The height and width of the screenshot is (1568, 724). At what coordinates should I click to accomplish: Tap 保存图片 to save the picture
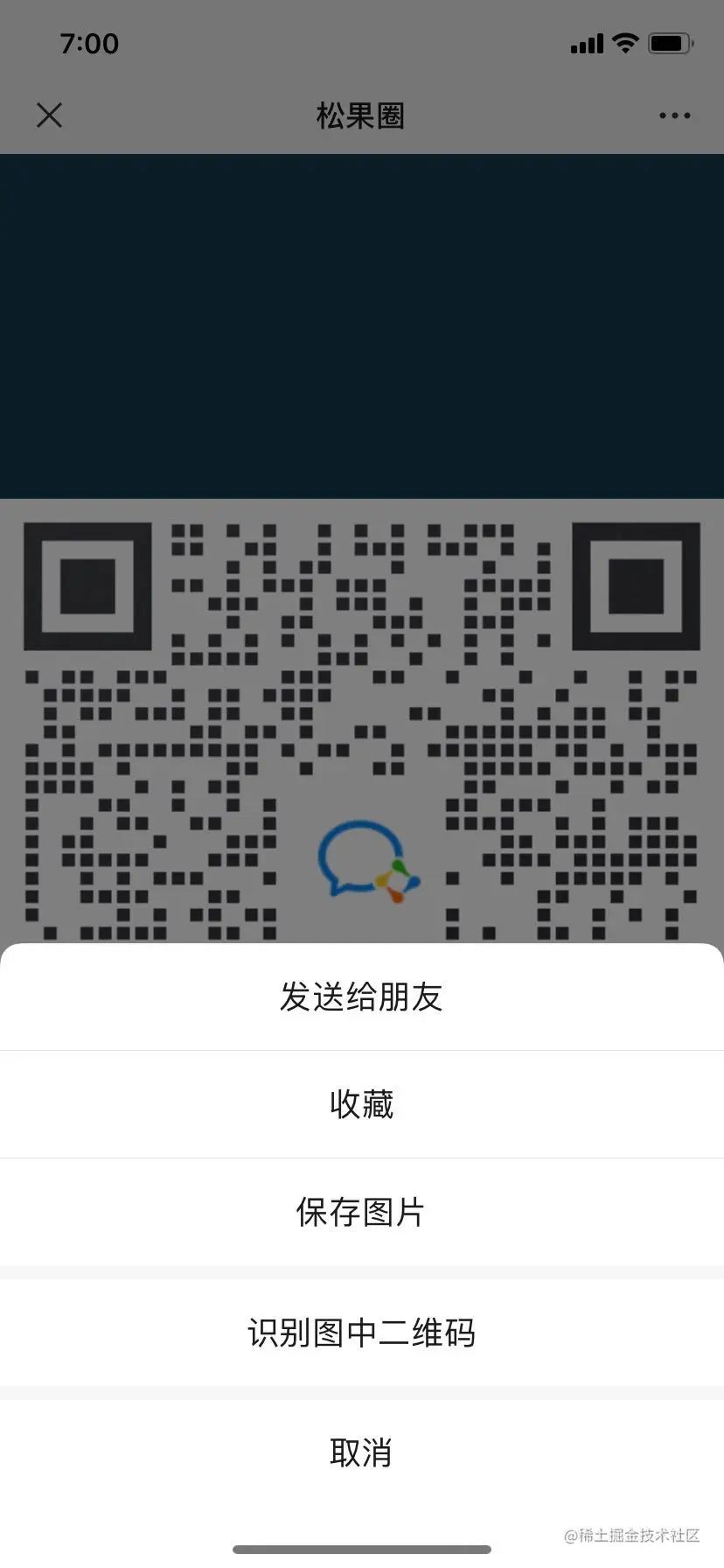tap(361, 1212)
